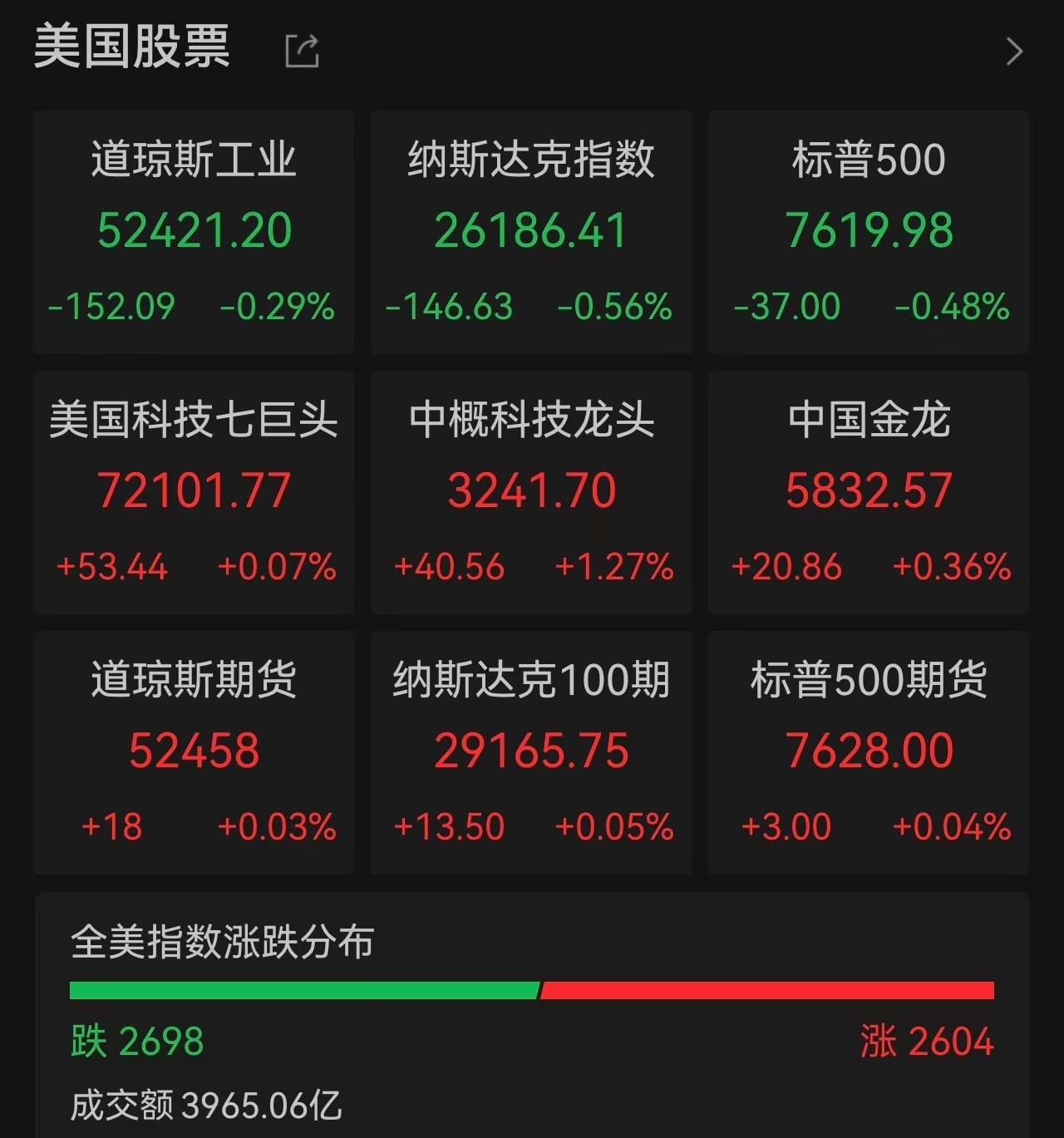Open 美国科技七巨头 index card
1064x1138 pixels.
click(x=194, y=492)
